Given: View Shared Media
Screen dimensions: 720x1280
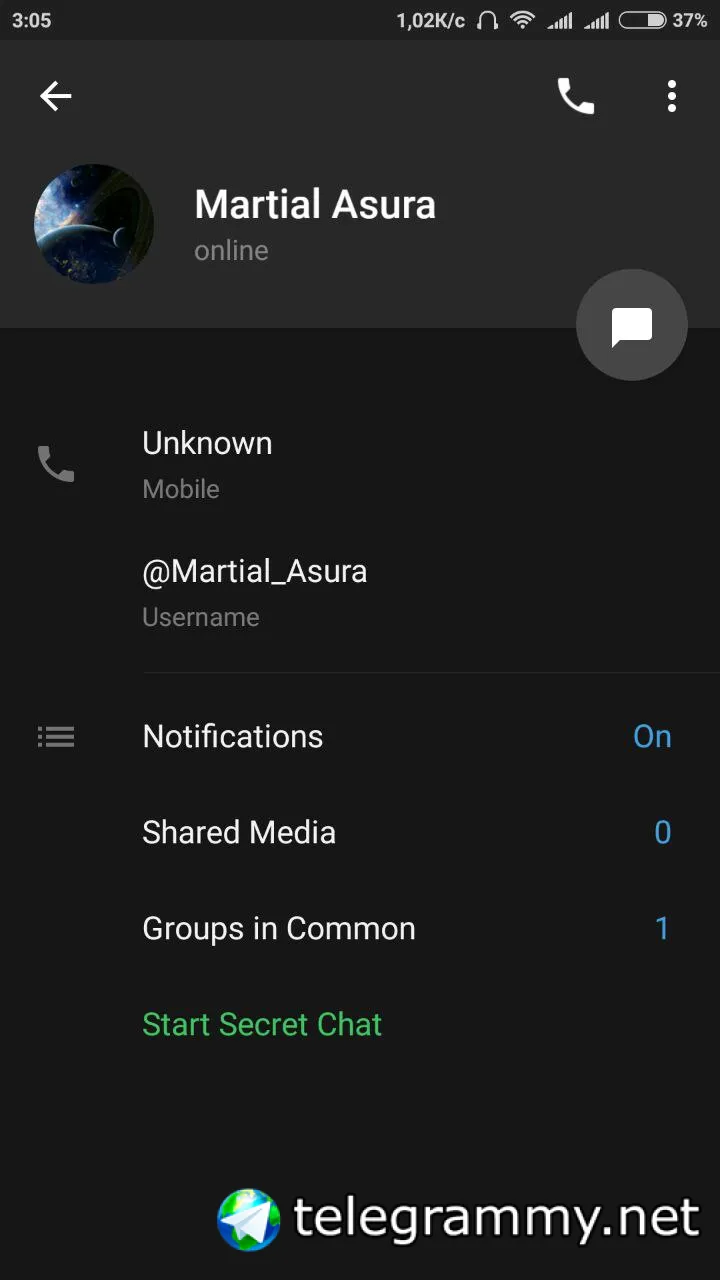Looking at the screenshot, I should click(x=360, y=833).
